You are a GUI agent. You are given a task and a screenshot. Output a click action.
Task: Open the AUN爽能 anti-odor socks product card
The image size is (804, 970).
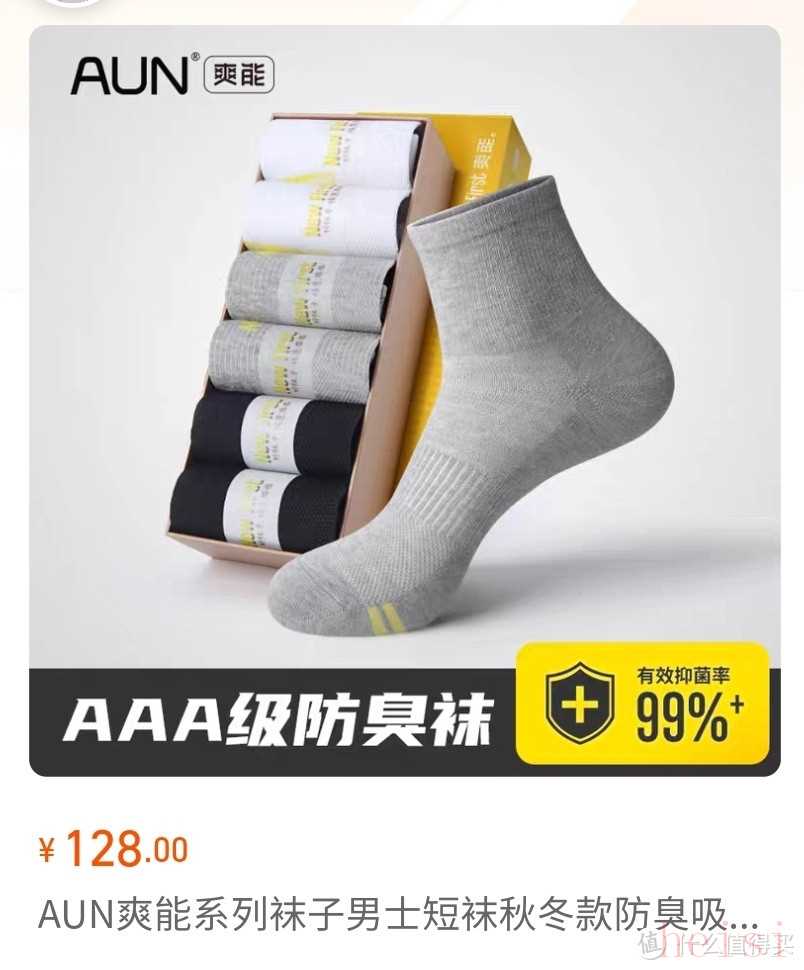coord(404,400)
